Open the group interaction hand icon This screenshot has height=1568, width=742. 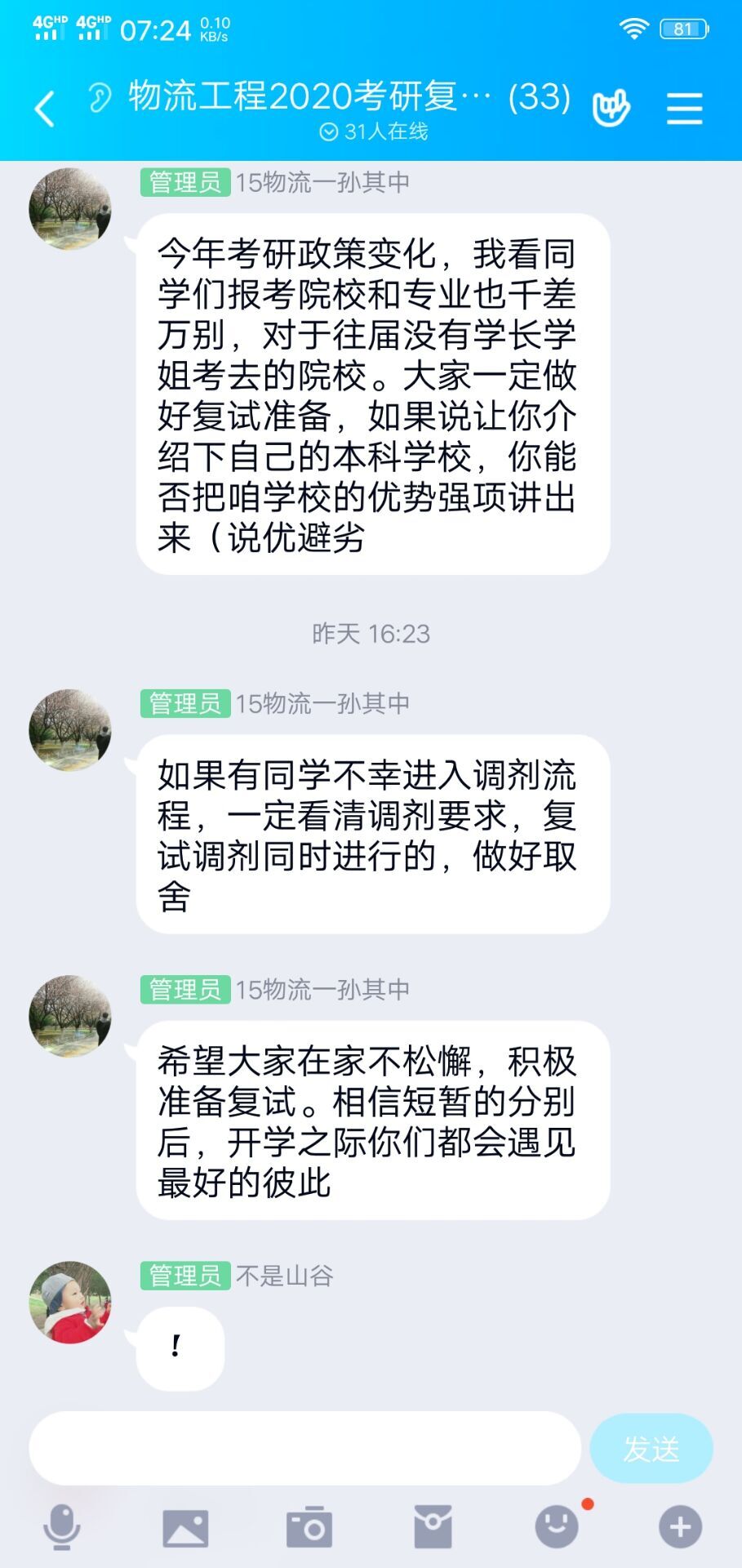pyautogui.click(x=611, y=109)
